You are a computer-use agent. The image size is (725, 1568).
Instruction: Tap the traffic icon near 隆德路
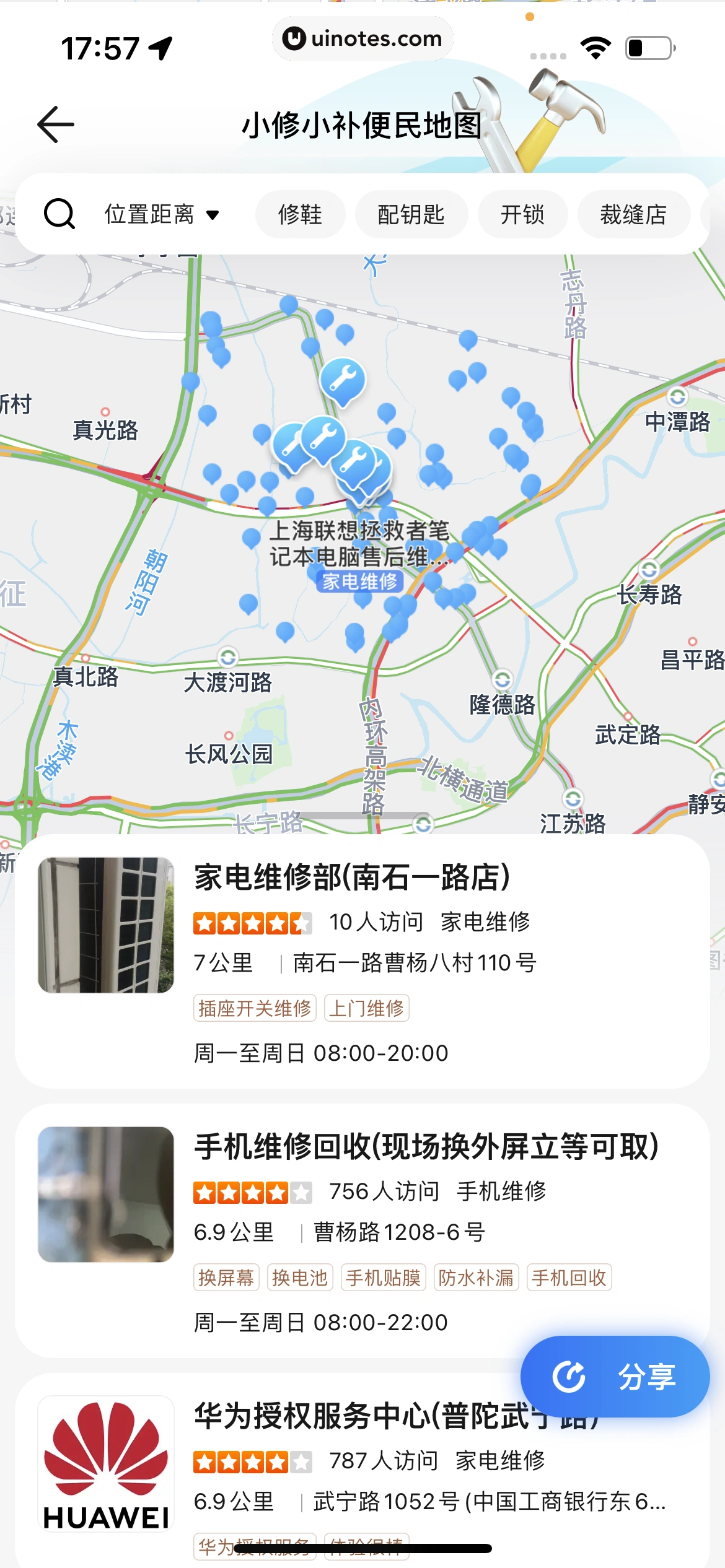[503, 679]
